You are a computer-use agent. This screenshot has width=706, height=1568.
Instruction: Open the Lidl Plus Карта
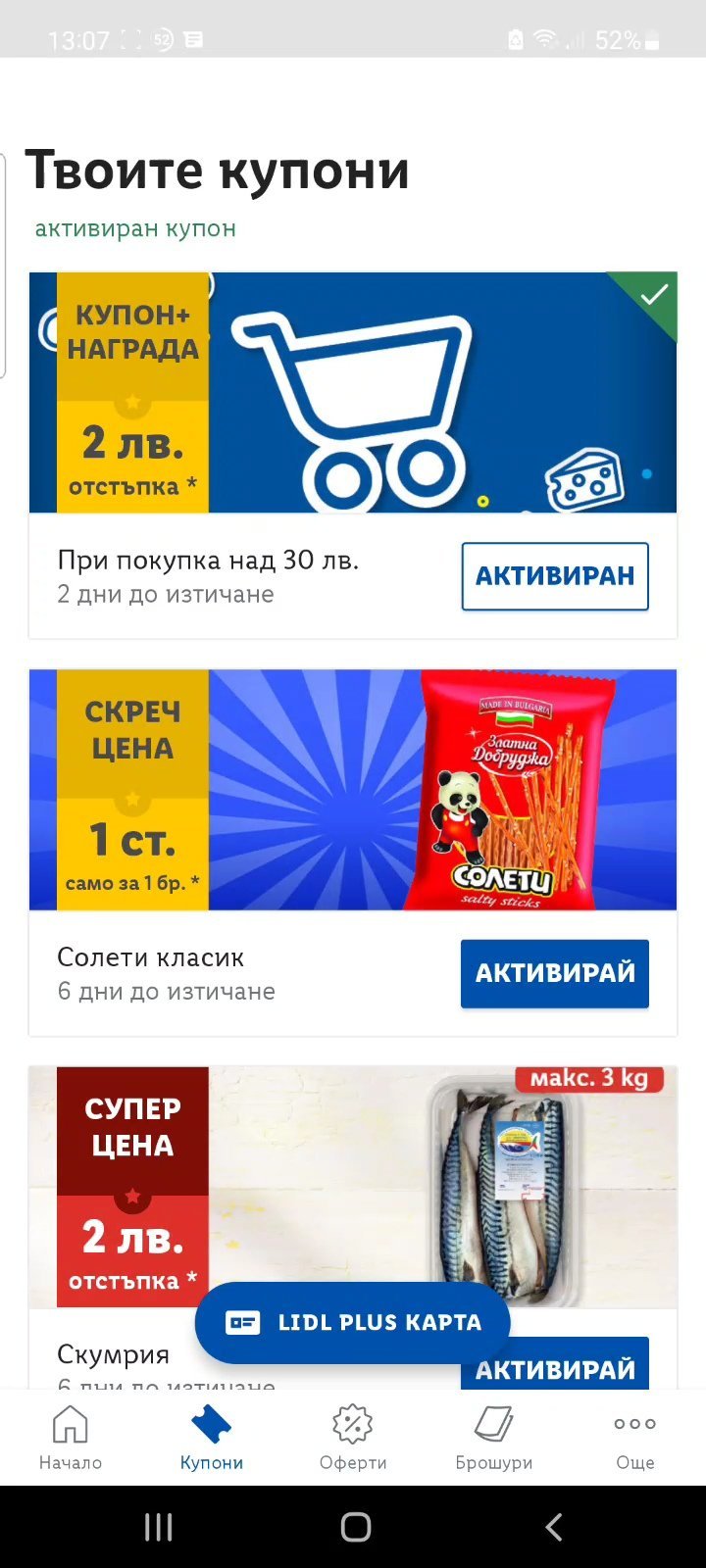353,1322
